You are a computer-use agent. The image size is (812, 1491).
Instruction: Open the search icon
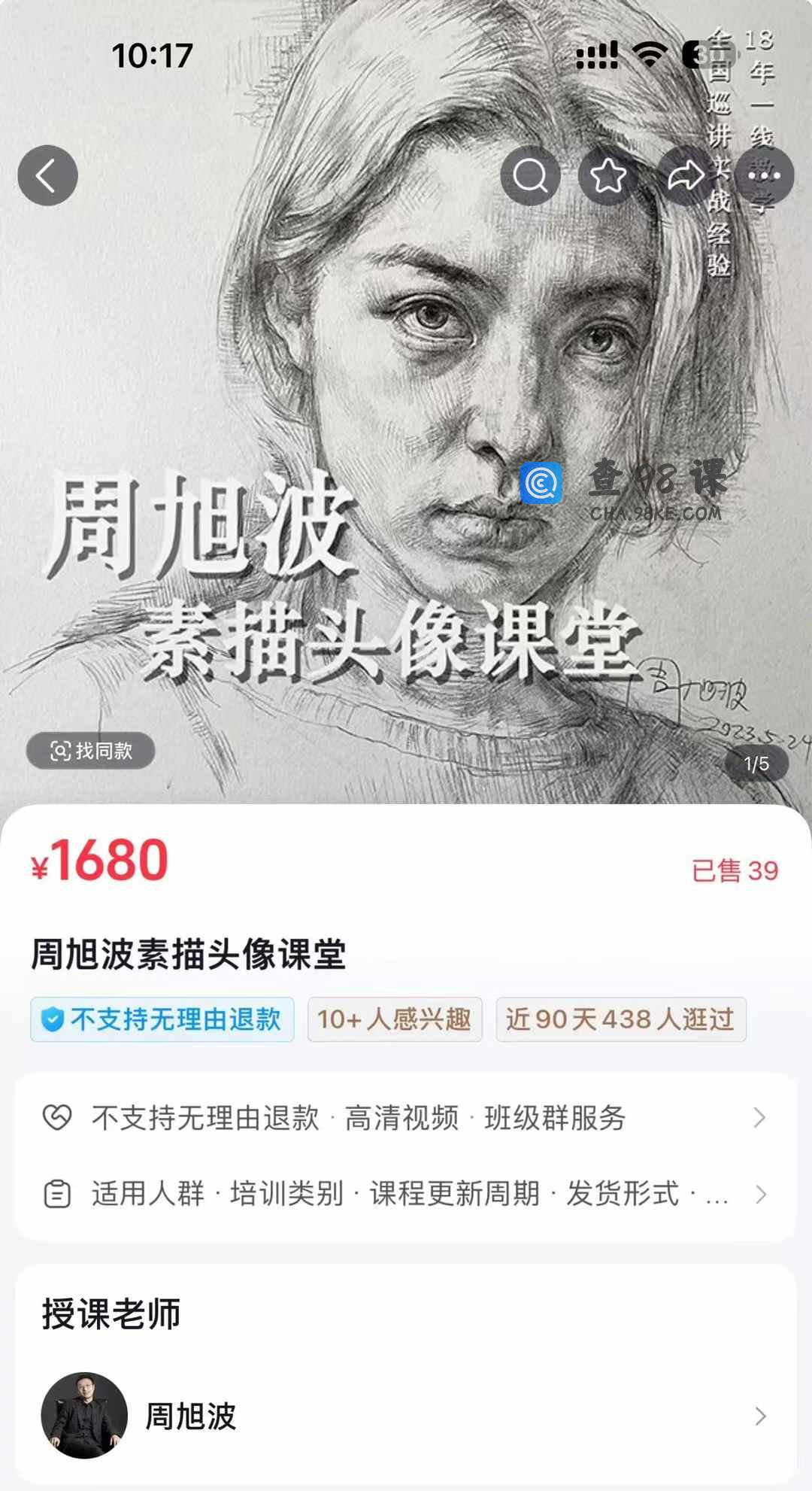coord(530,175)
